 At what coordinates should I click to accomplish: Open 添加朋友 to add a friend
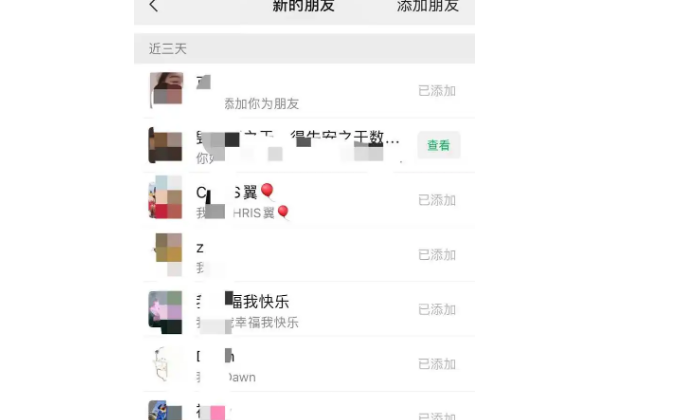[x=428, y=6]
